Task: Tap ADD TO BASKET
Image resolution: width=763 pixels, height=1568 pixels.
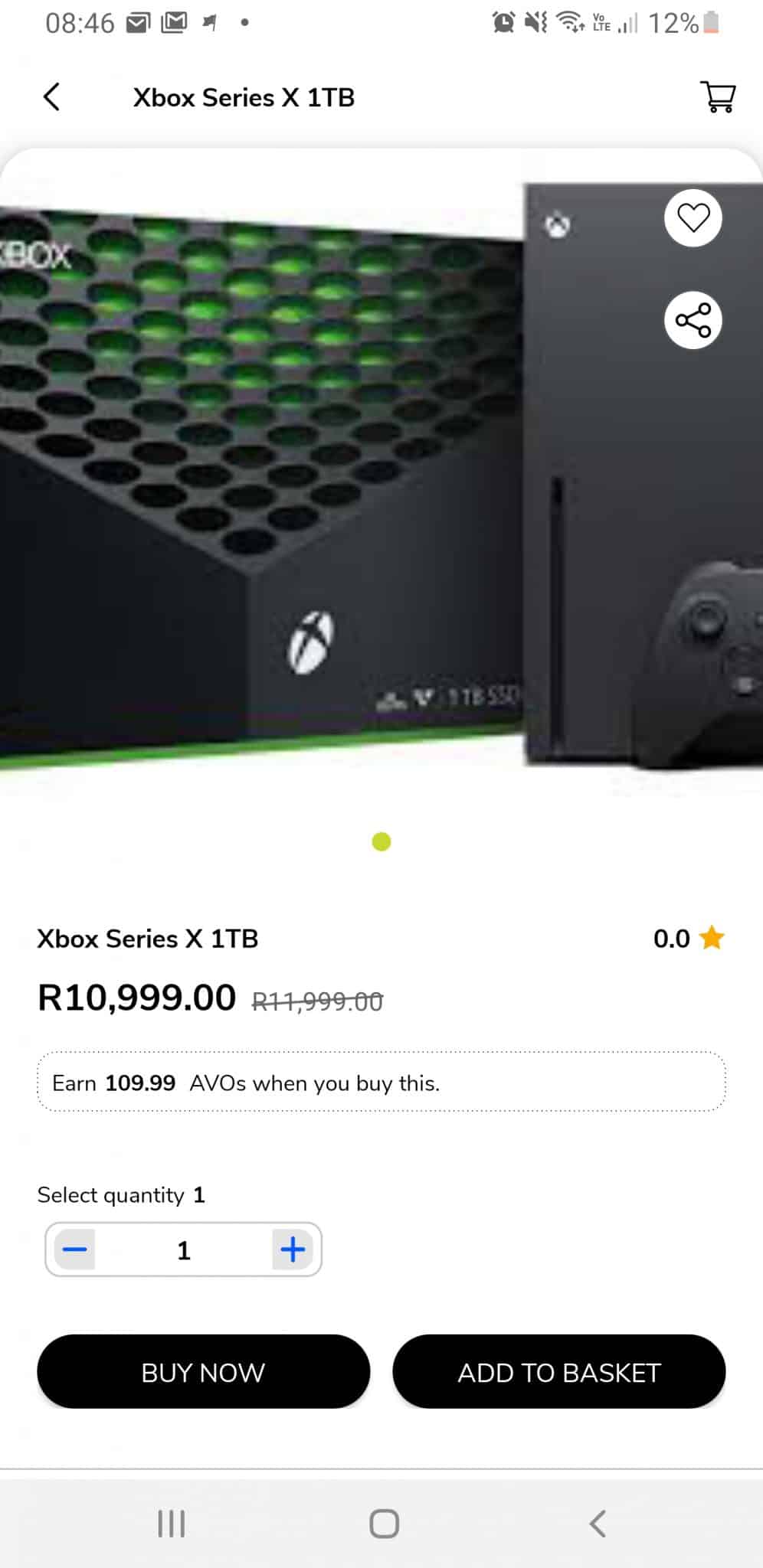Action: (558, 1372)
